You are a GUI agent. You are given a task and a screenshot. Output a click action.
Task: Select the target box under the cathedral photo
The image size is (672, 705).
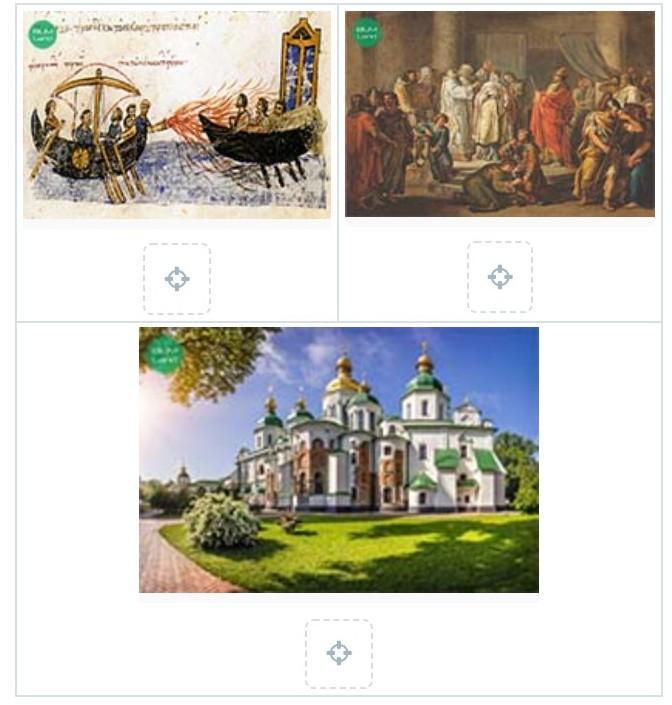pyautogui.click(x=339, y=654)
